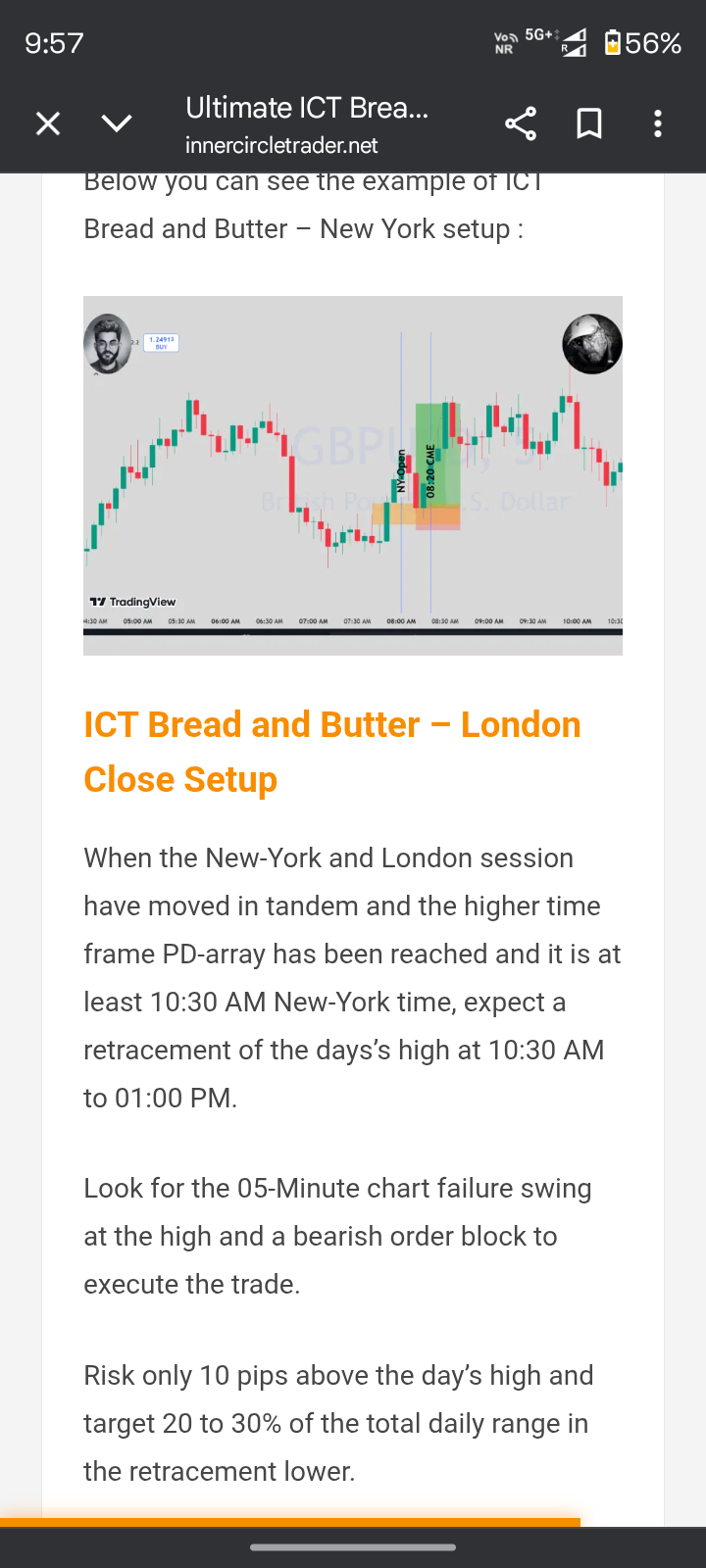Open the GBPUSD chart image

(353, 475)
